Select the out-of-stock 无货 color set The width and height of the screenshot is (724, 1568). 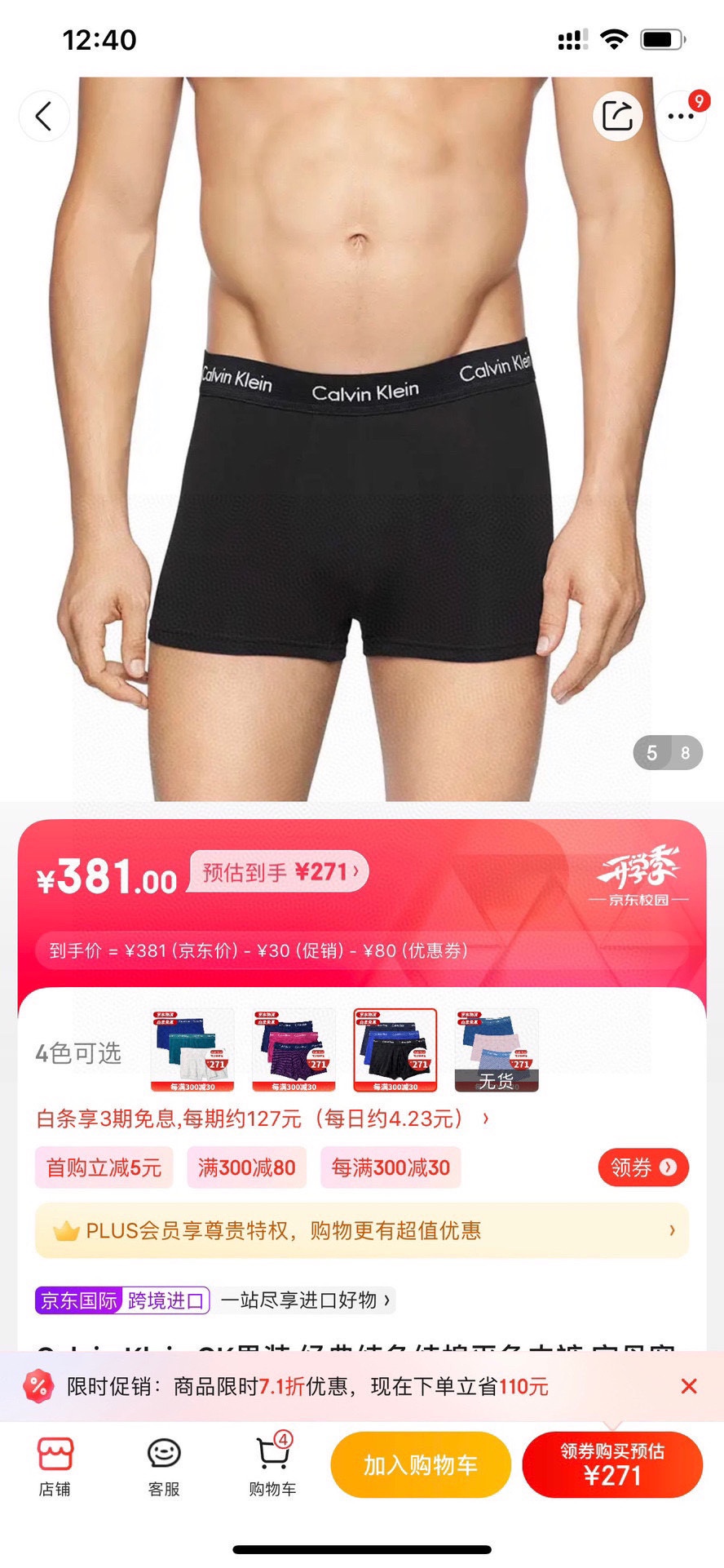496,1050
